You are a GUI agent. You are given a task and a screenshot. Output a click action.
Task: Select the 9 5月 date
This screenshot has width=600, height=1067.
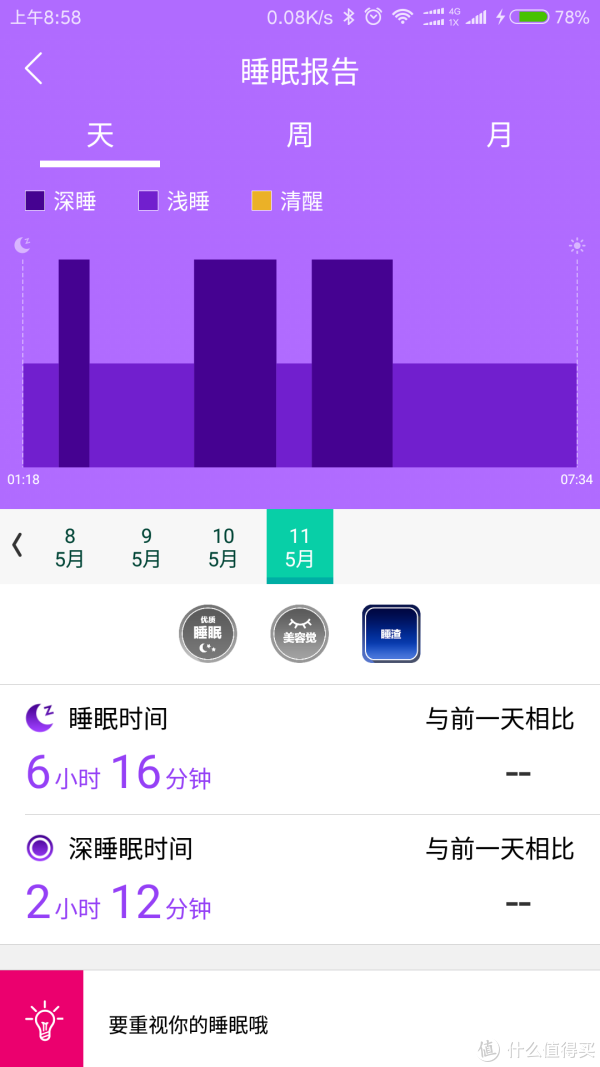146,547
